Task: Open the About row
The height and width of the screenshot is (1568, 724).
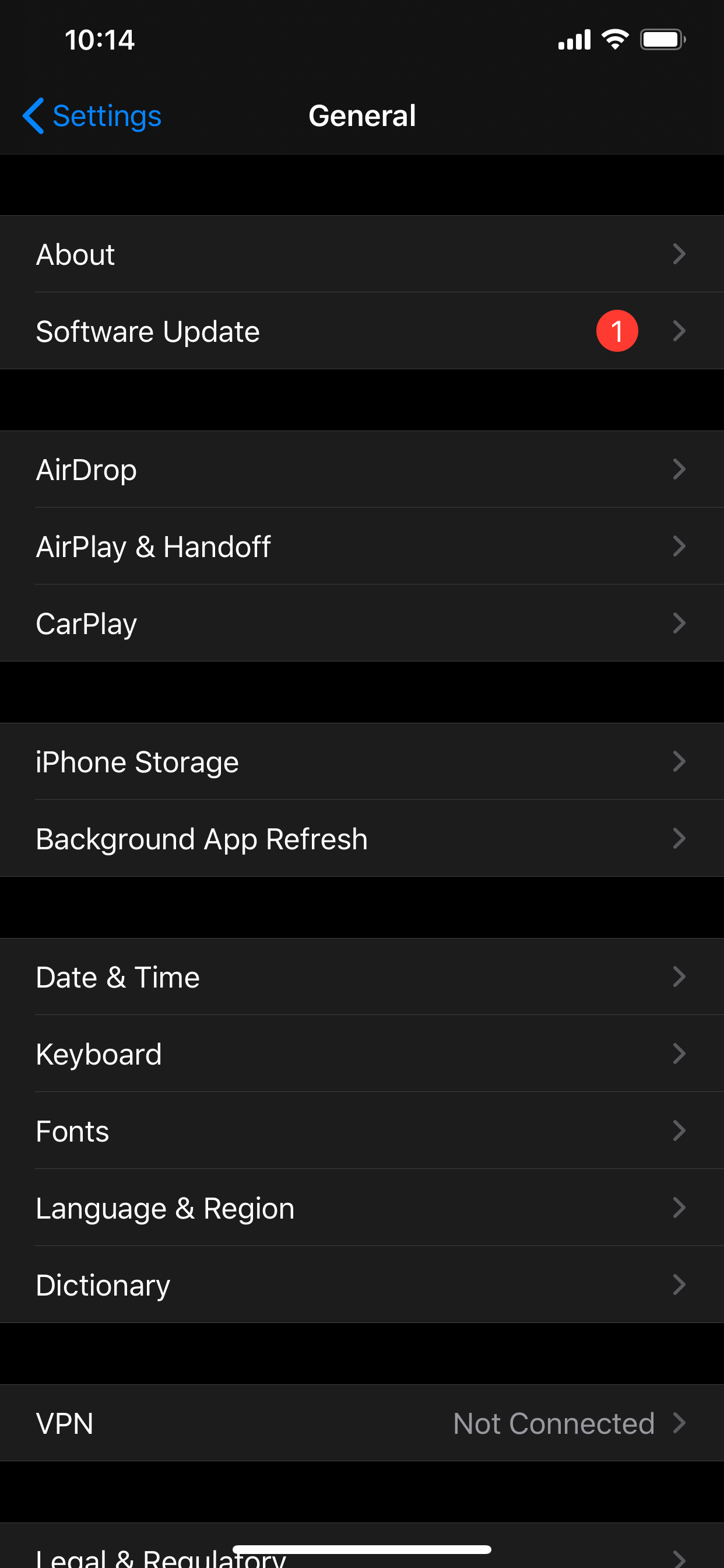Action: pyautogui.click(x=361, y=254)
